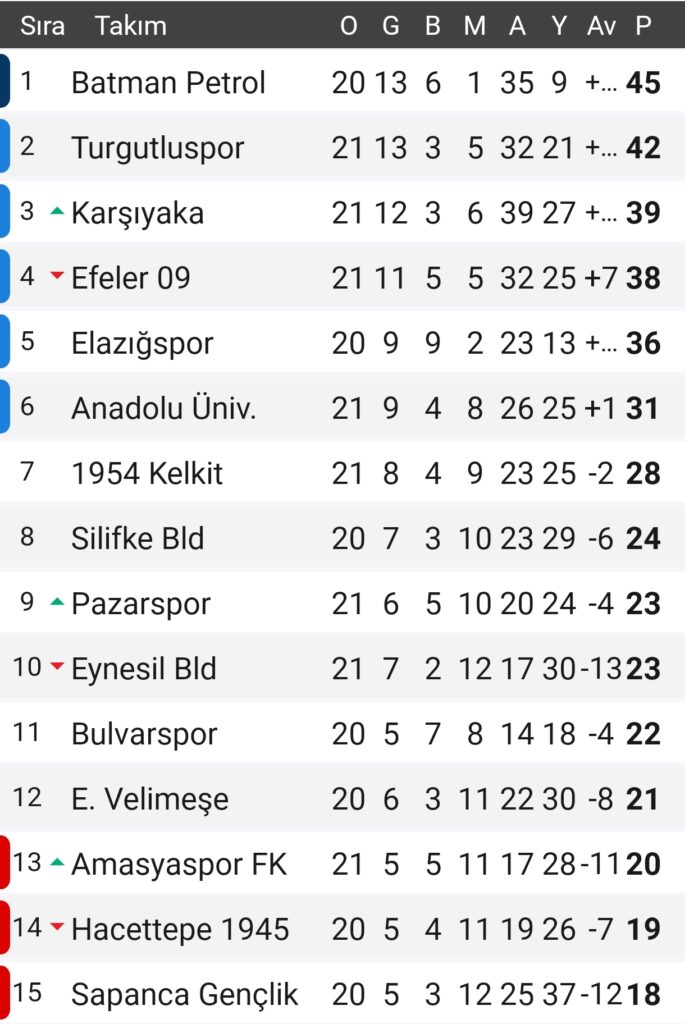685x1024 pixels.
Task: Open Batman Petrol team row
Action: click(168, 82)
